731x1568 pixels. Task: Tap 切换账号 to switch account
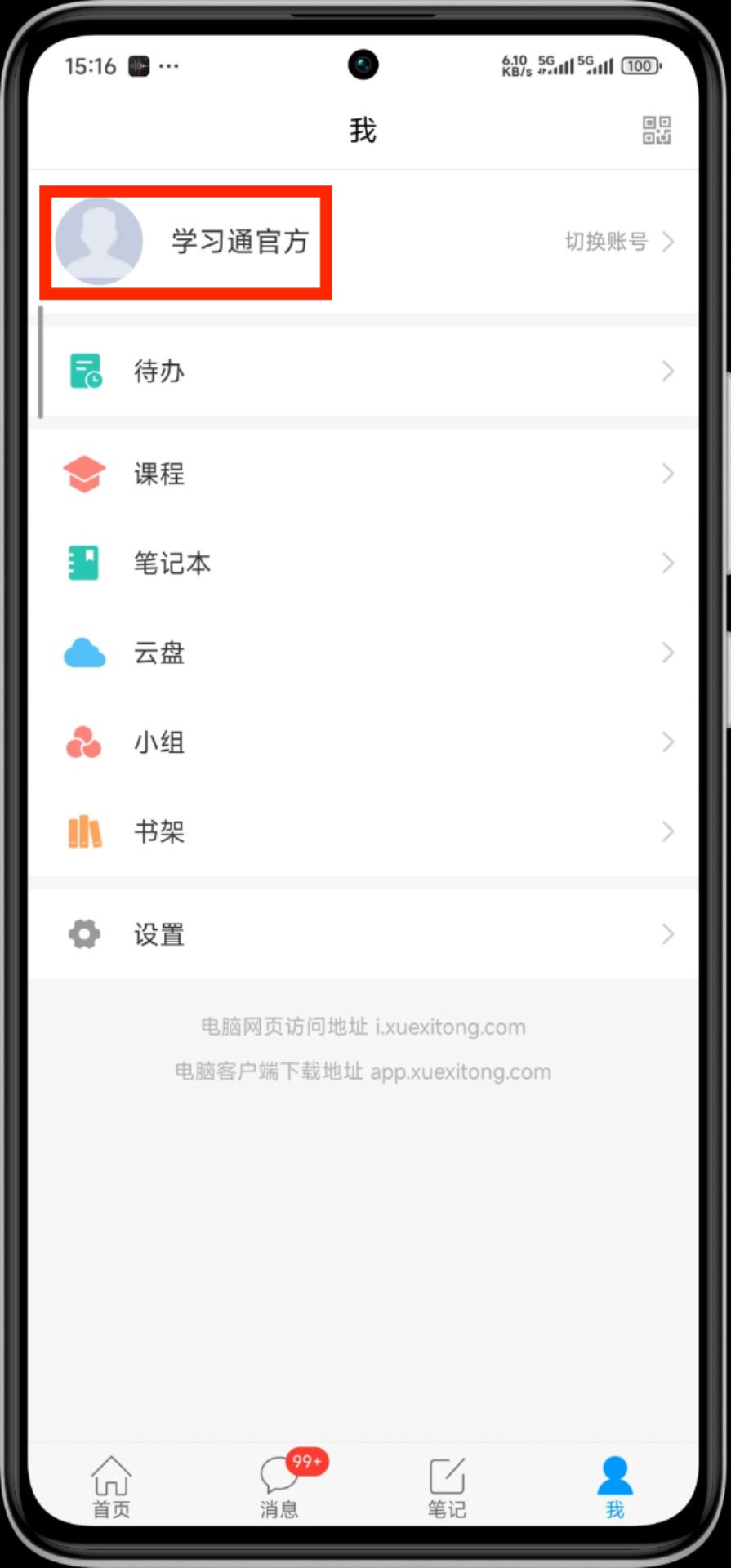pos(619,242)
